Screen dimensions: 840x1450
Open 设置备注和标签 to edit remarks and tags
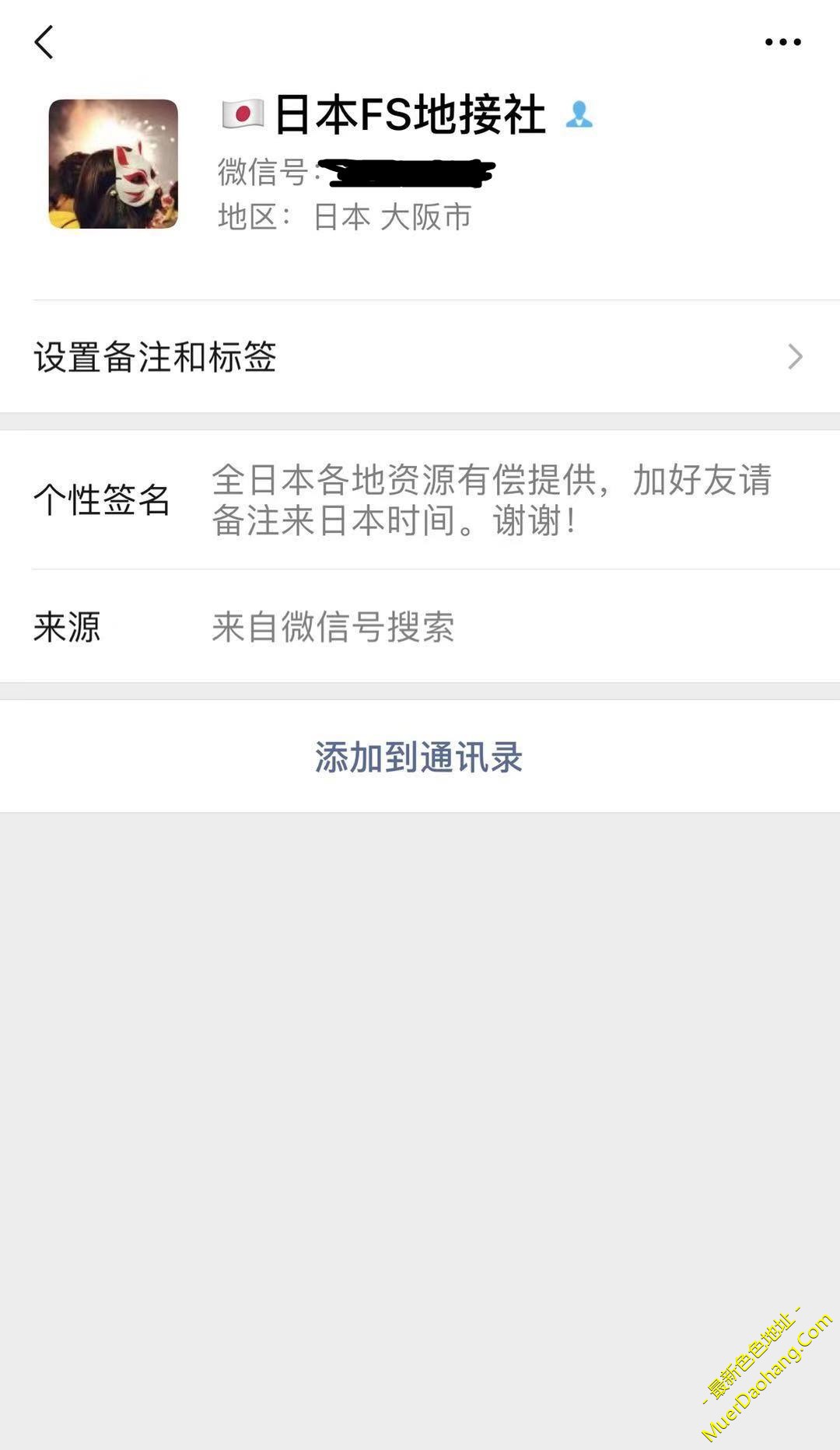click(x=156, y=356)
